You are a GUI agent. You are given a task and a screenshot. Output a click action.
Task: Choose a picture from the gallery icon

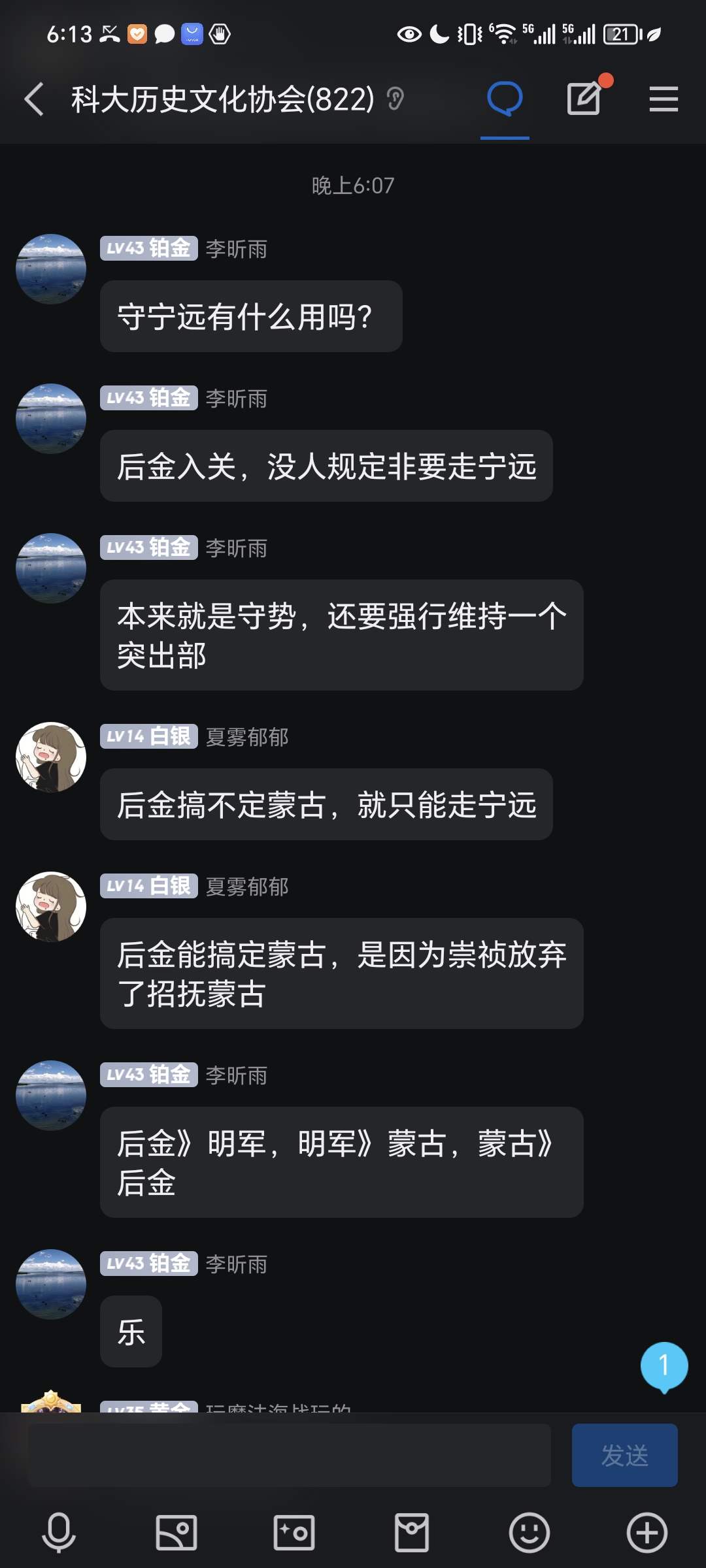[176, 1532]
